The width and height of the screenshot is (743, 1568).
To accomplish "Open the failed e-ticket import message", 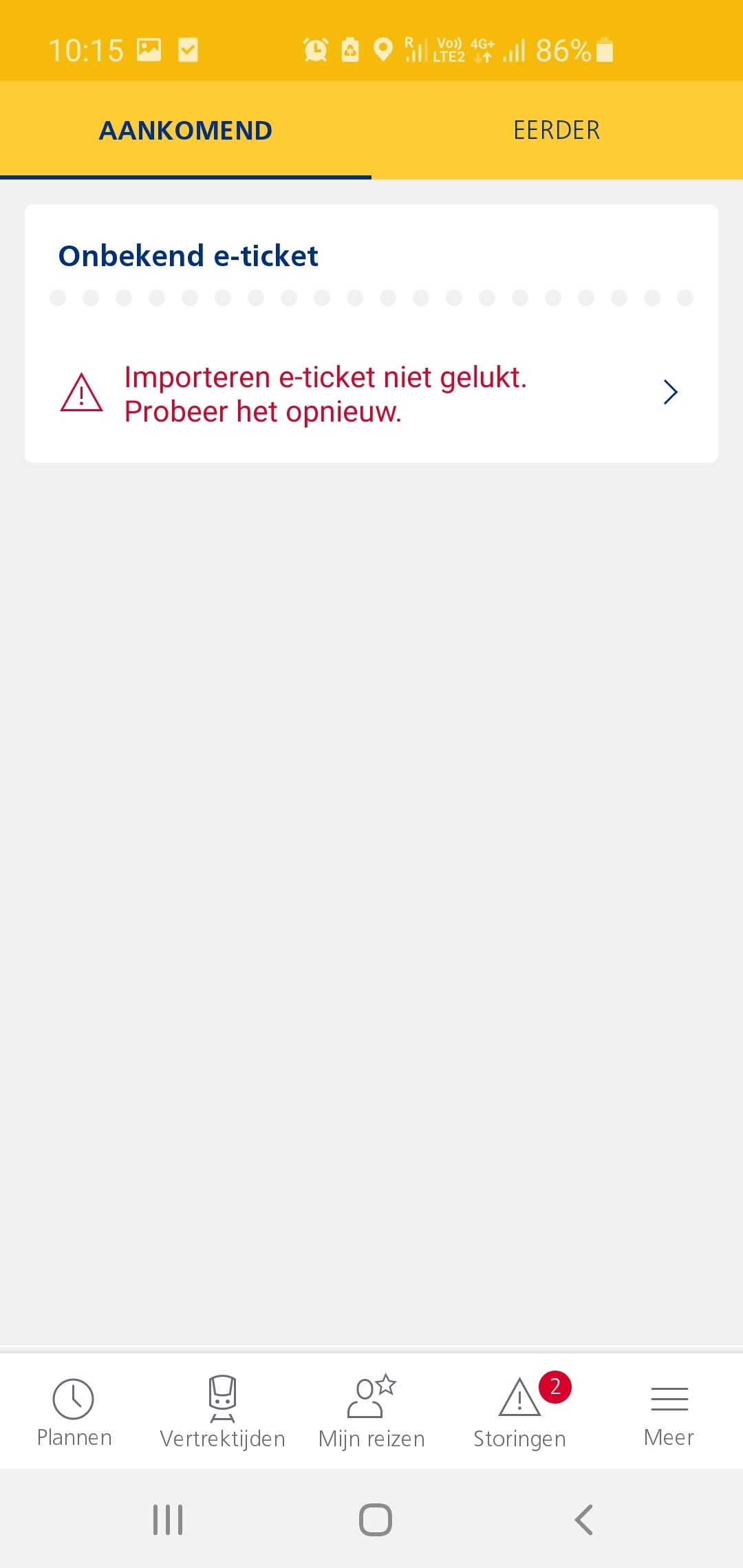I will pos(371,394).
